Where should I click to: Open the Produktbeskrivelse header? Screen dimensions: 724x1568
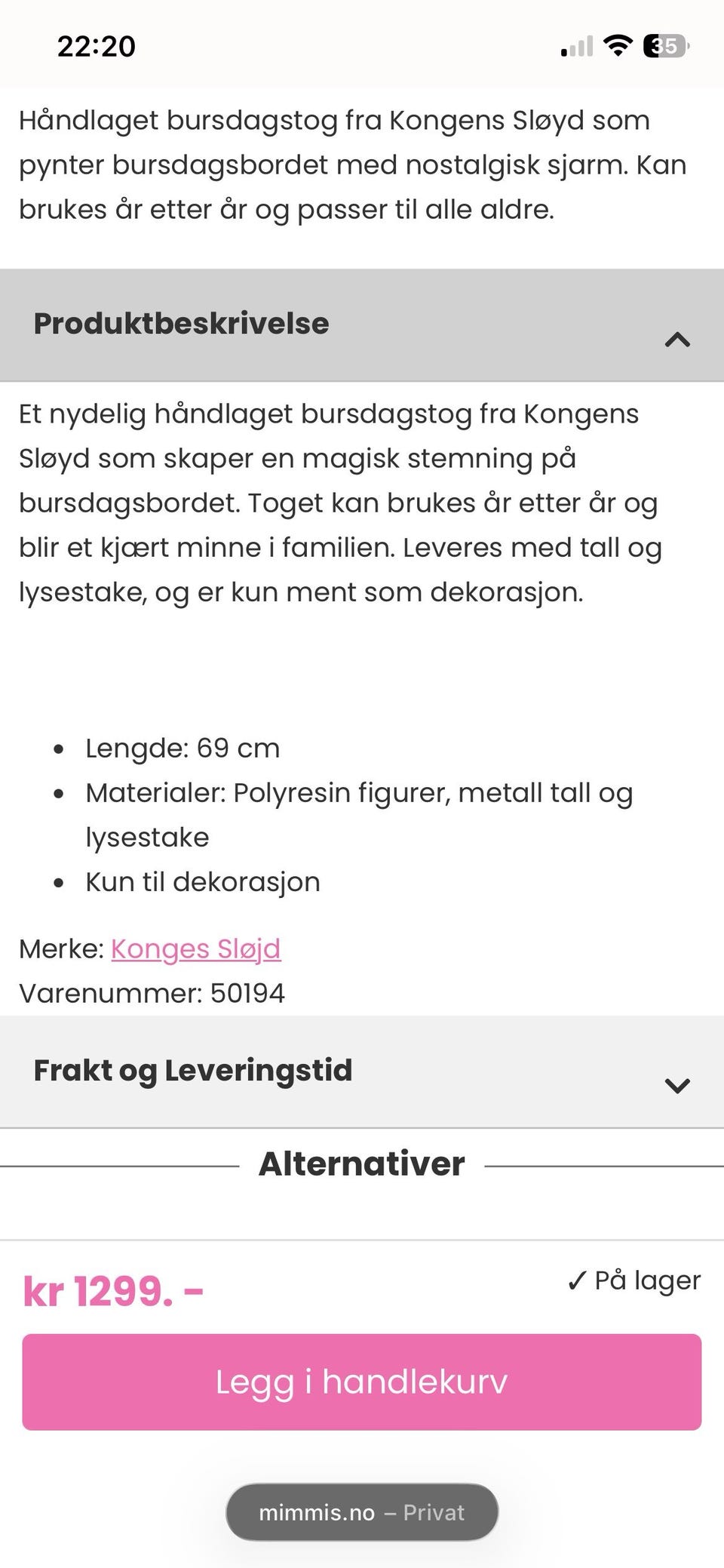[181, 324]
